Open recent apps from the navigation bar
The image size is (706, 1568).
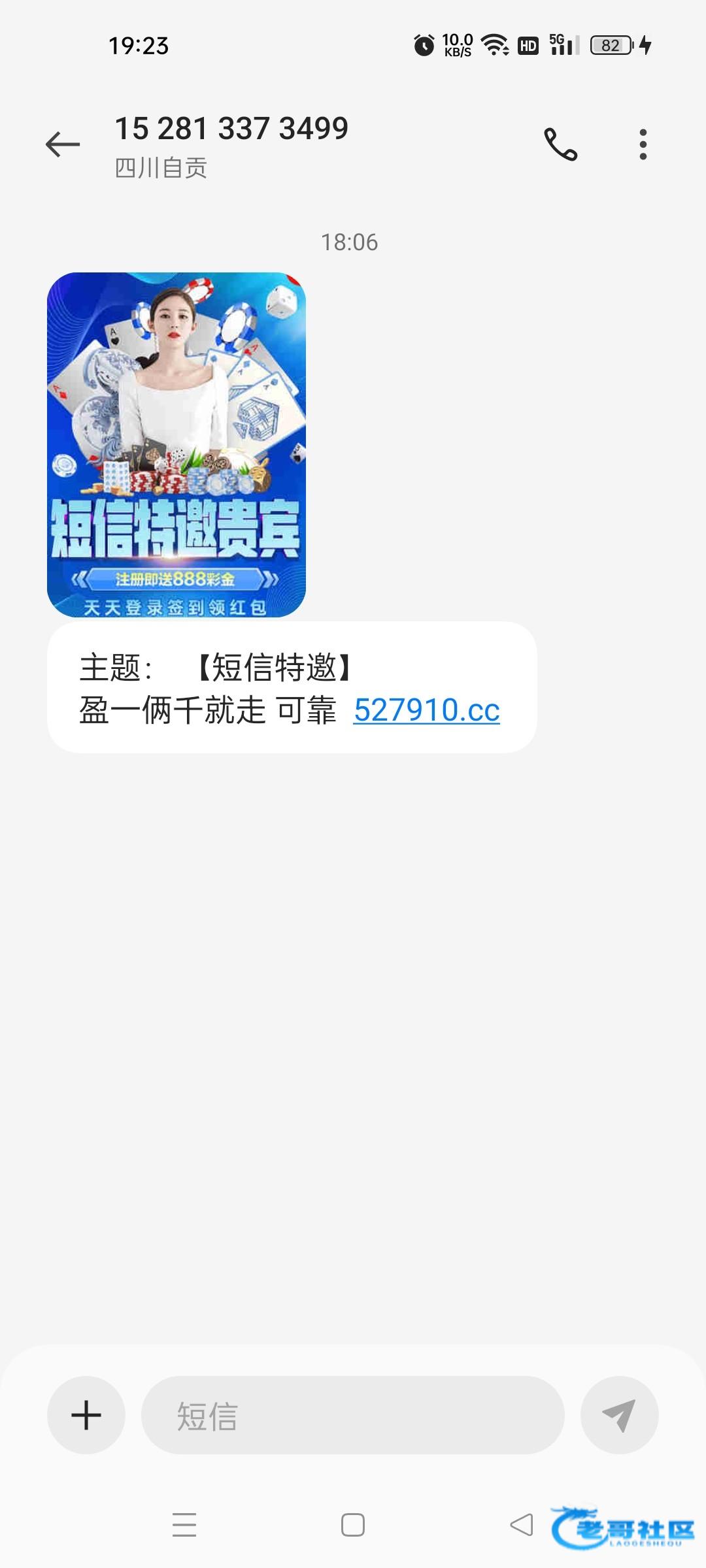[184, 1525]
